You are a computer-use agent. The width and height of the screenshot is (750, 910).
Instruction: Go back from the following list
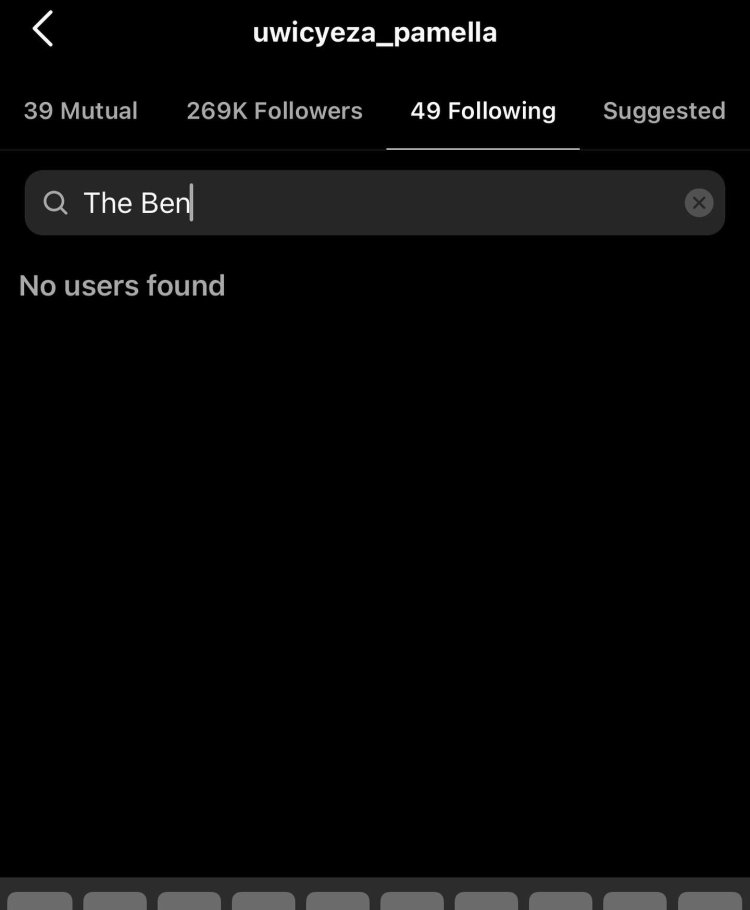(43, 30)
